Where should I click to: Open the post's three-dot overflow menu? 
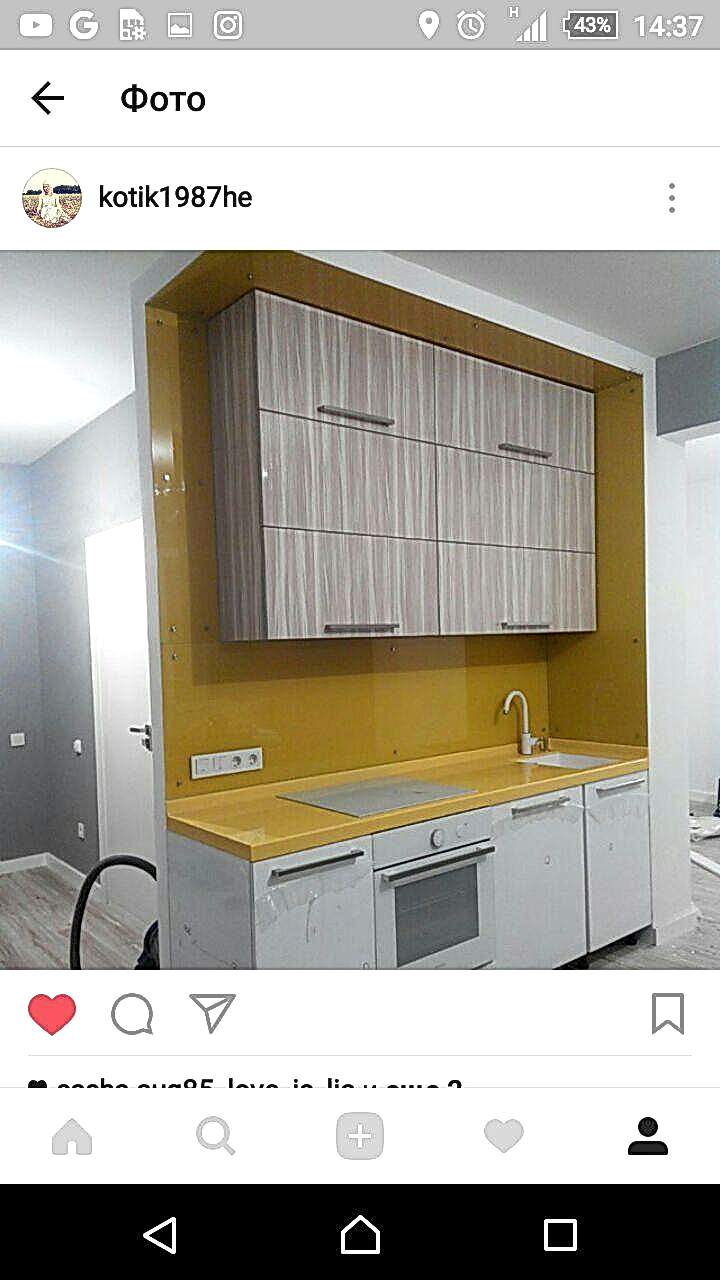[x=672, y=198]
